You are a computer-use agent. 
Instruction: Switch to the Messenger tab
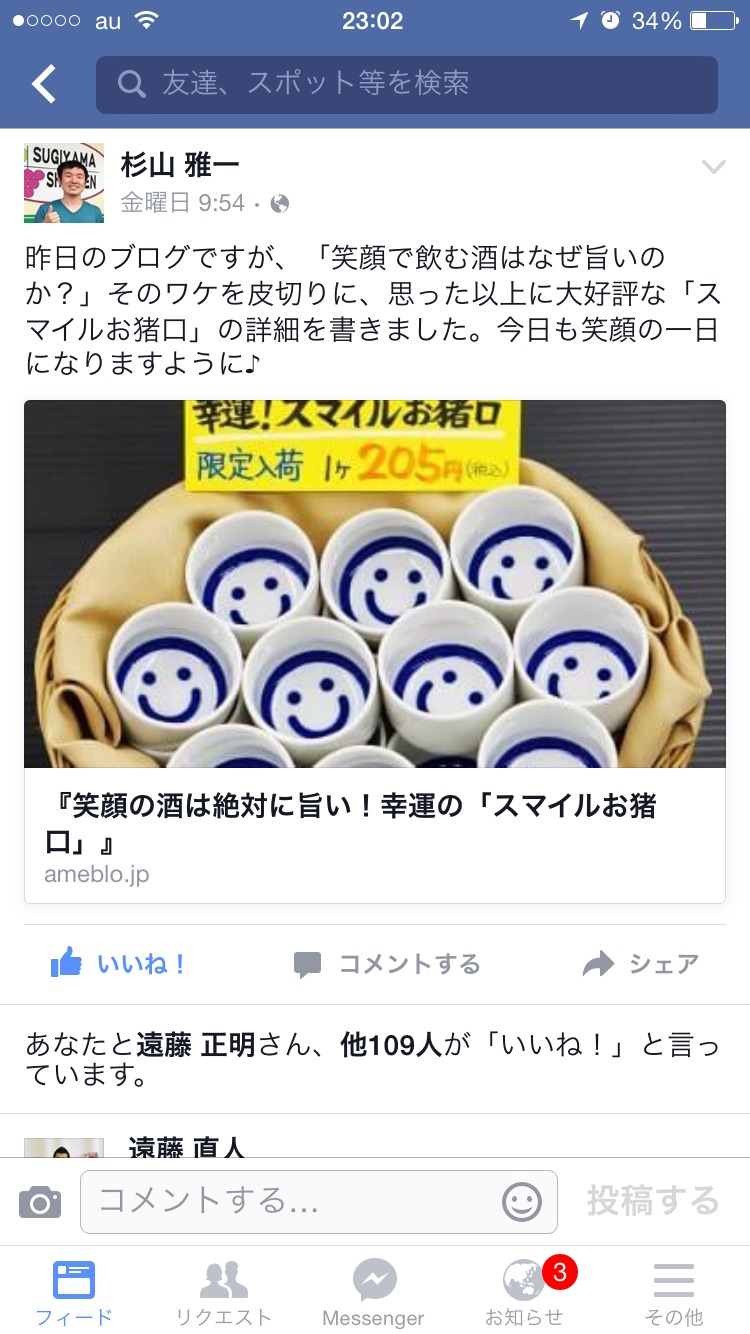pos(374,1287)
